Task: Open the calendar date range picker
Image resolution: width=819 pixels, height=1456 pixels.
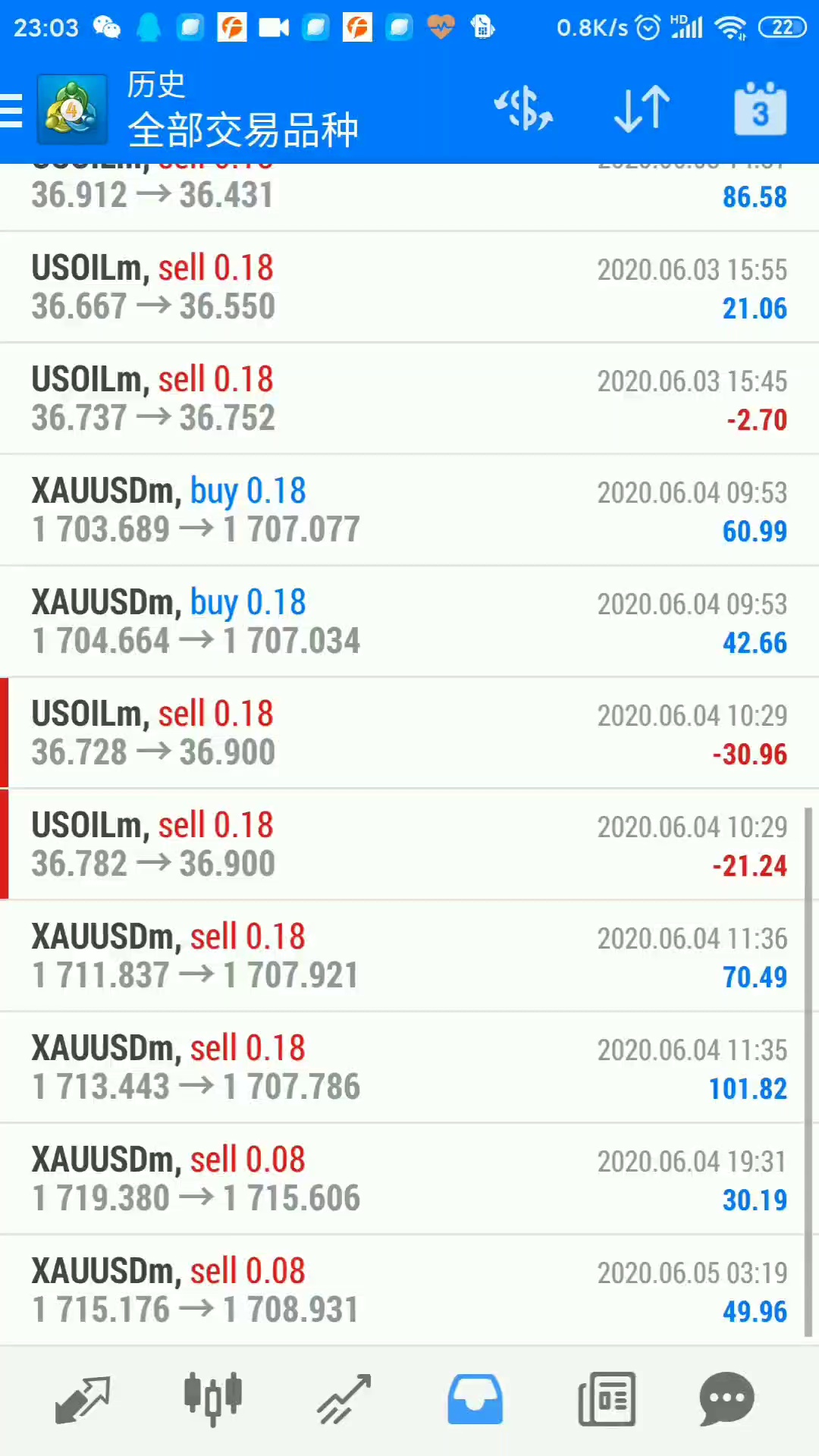Action: (x=760, y=109)
